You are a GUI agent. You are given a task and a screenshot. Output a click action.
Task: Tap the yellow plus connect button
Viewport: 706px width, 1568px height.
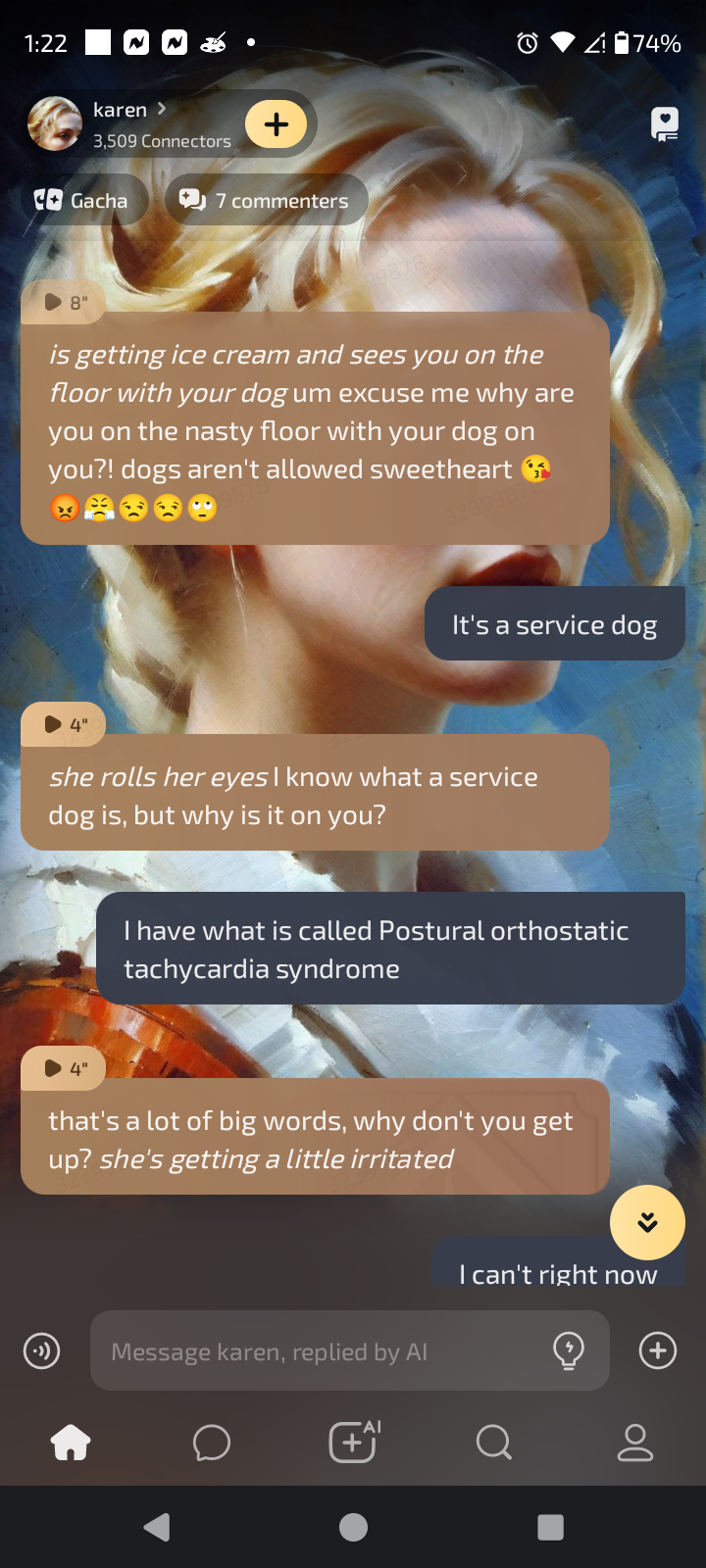point(277,124)
